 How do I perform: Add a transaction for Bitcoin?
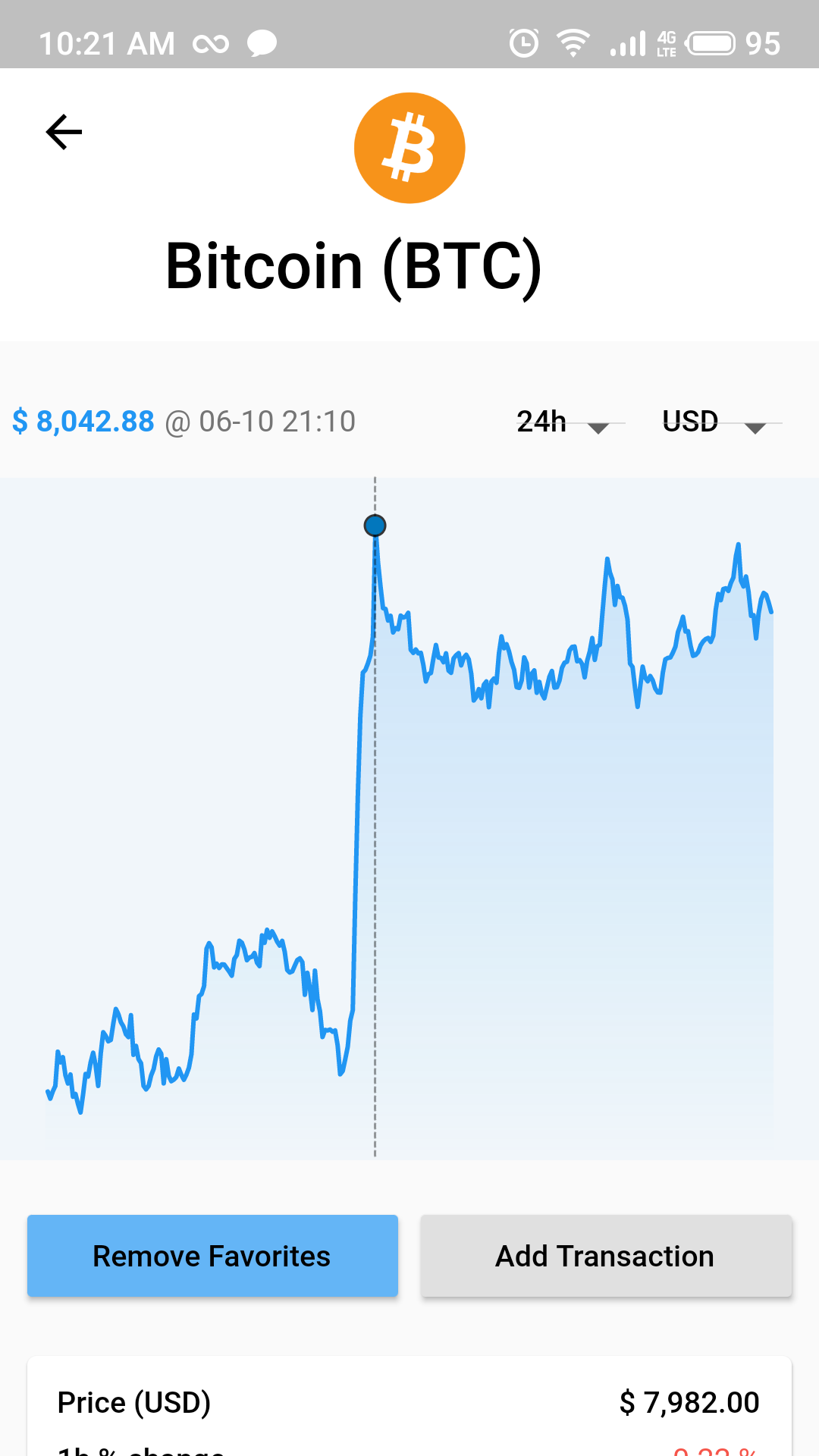pyautogui.click(x=606, y=1256)
